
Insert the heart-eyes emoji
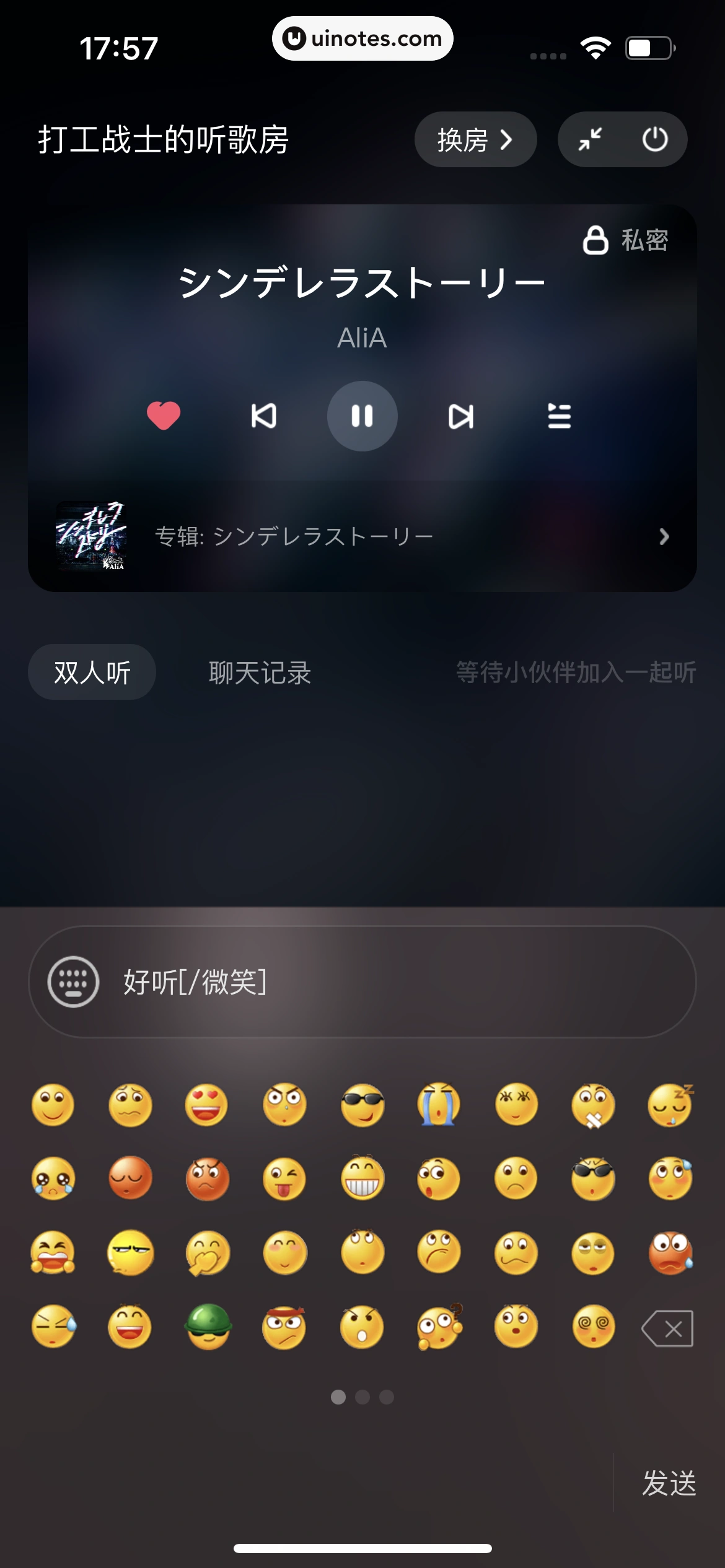click(206, 1105)
